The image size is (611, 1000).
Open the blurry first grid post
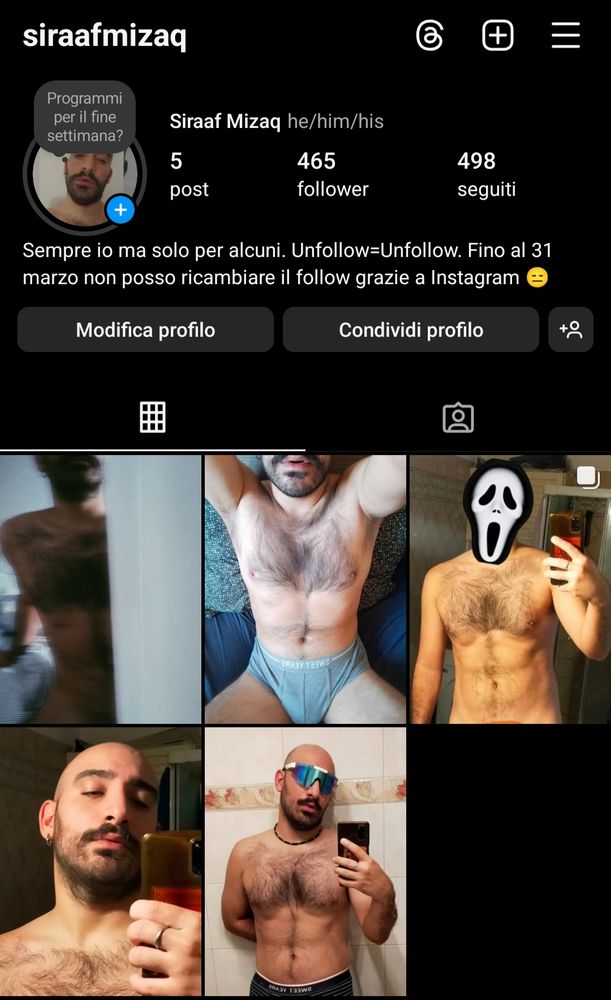100,589
